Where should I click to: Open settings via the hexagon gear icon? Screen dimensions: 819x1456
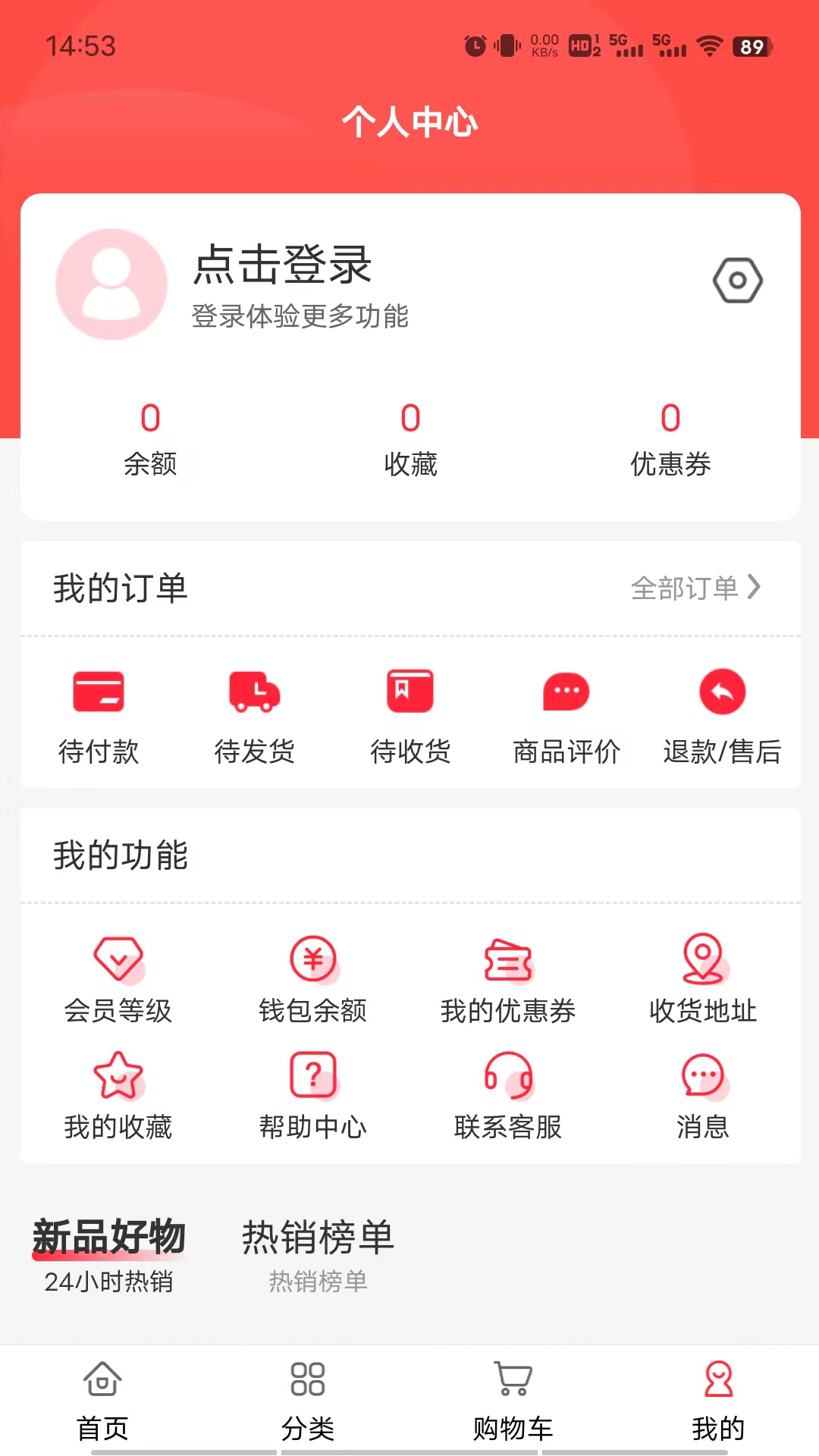pos(737,281)
